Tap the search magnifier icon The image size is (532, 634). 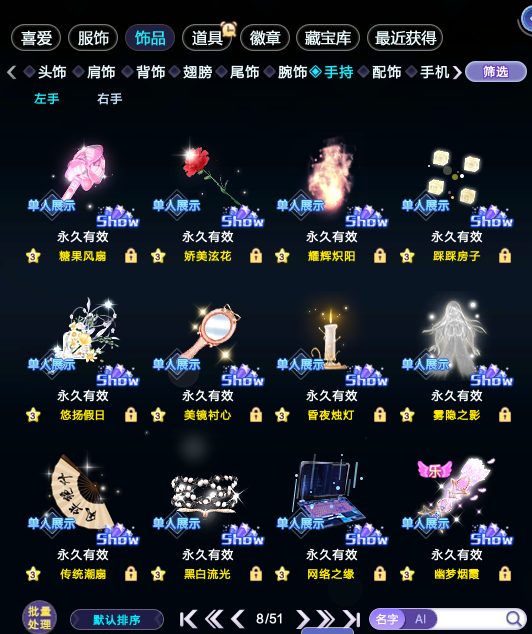click(x=513, y=619)
